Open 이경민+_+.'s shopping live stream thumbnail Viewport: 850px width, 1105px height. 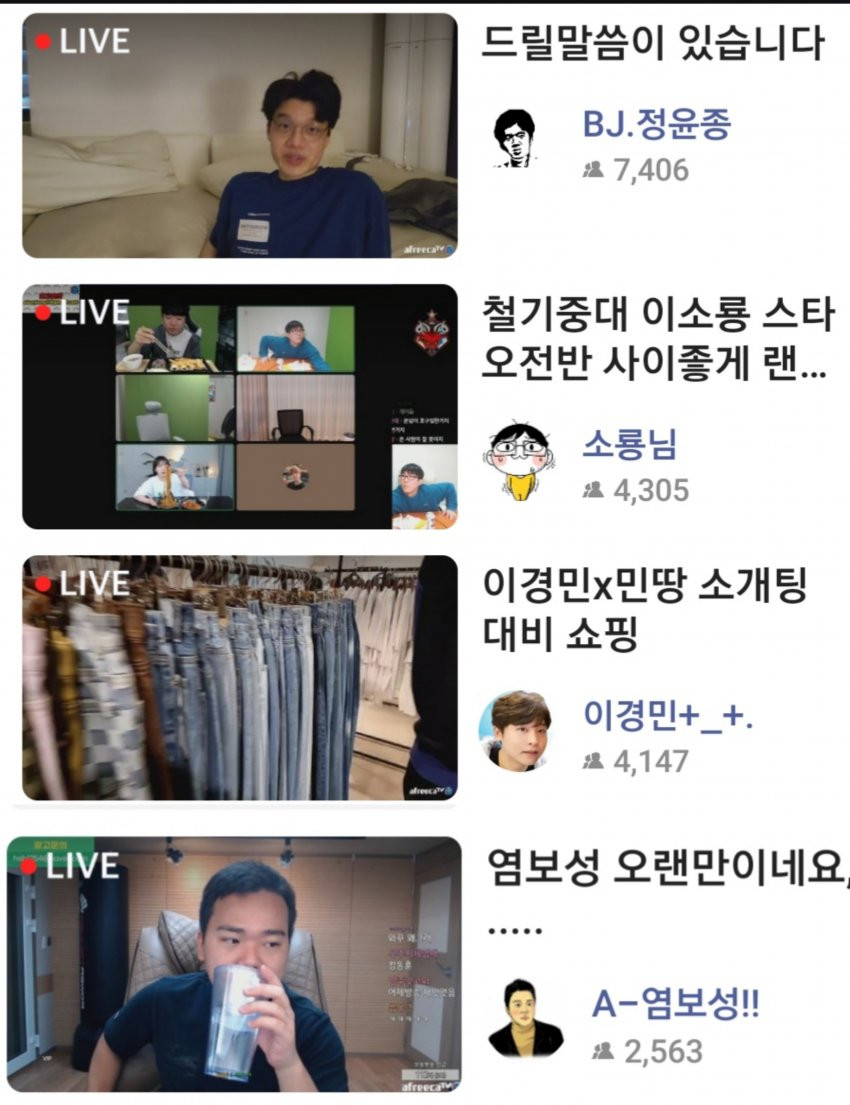click(240, 678)
